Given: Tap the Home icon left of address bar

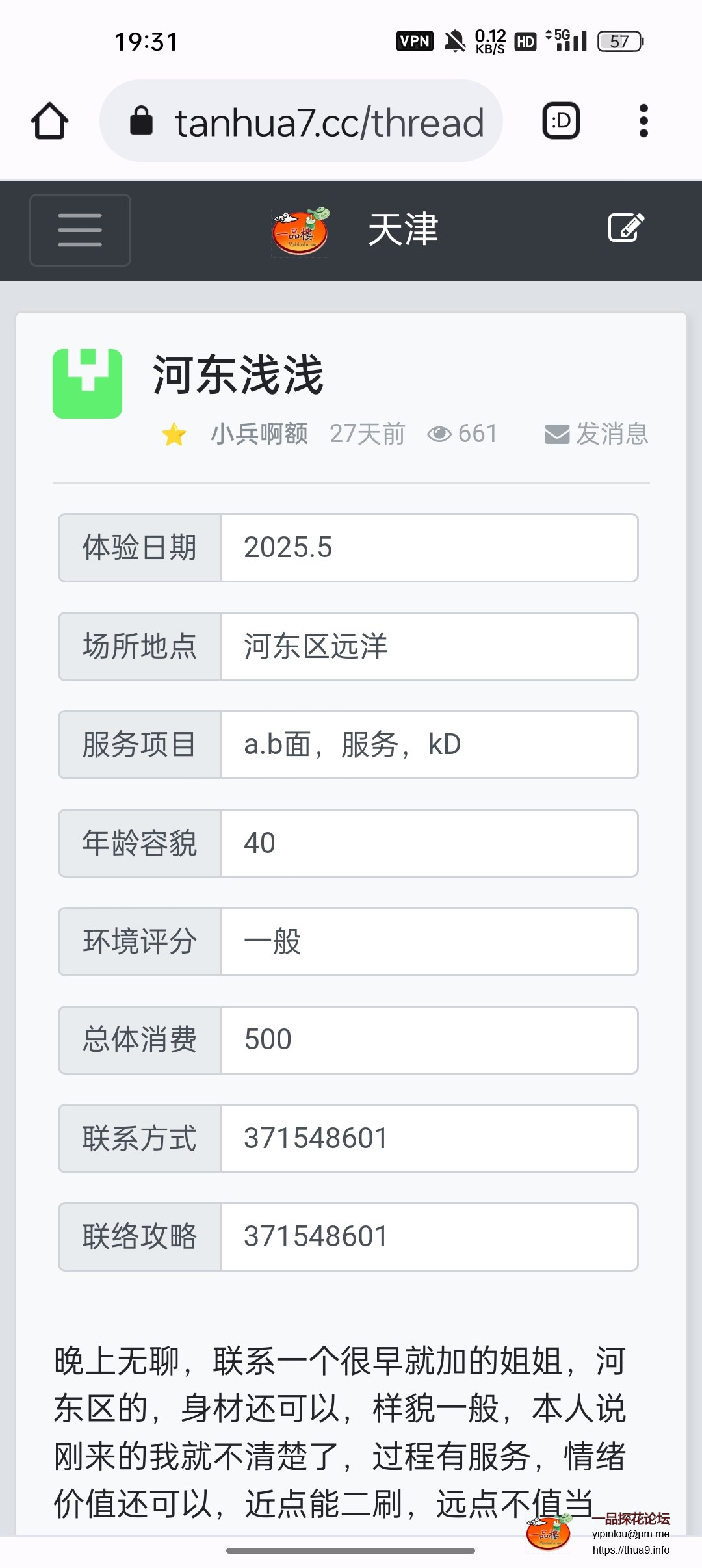Looking at the screenshot, I should 49,121.
